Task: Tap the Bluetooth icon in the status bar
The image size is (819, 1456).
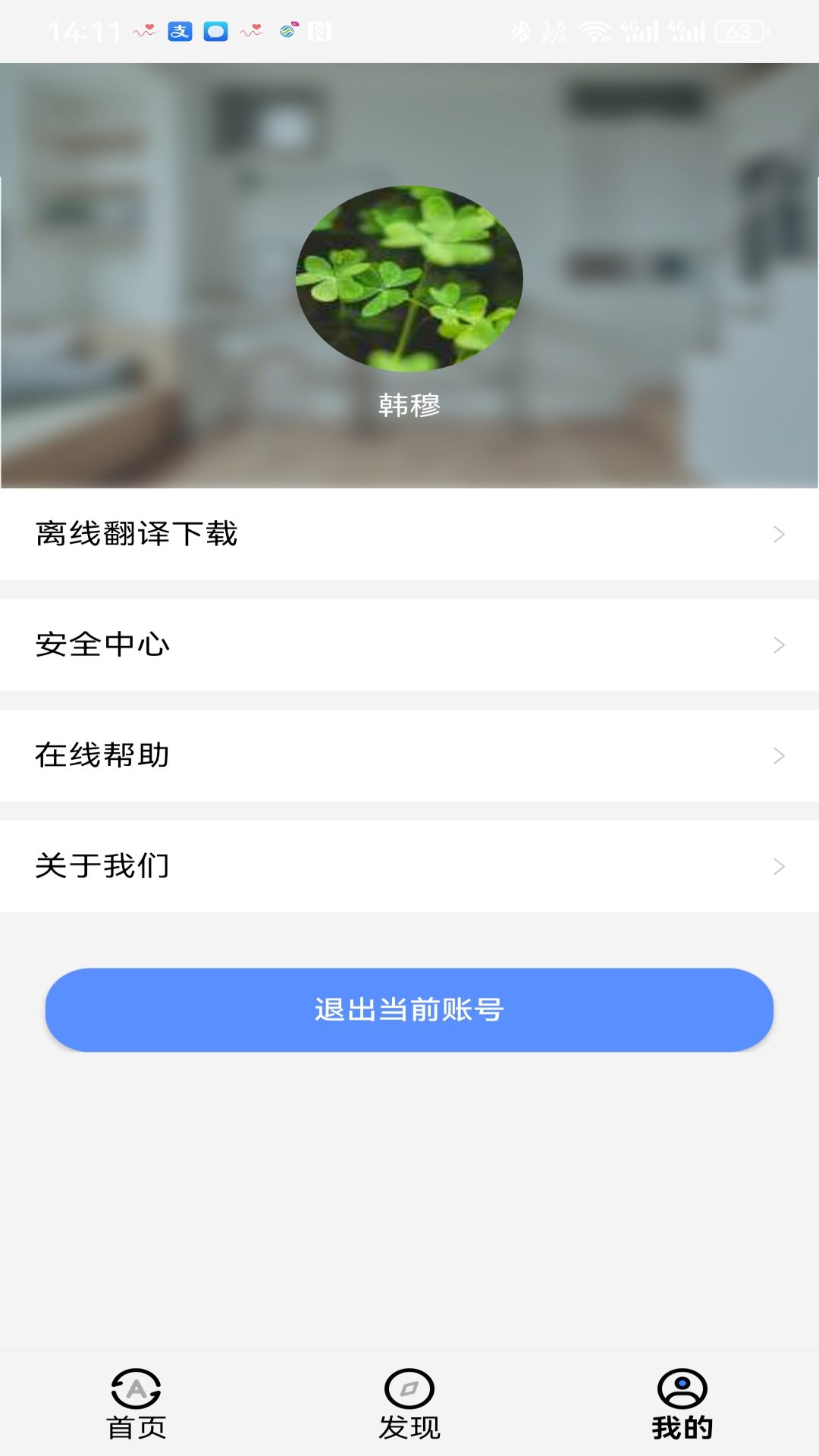Action: click(519, 32)
